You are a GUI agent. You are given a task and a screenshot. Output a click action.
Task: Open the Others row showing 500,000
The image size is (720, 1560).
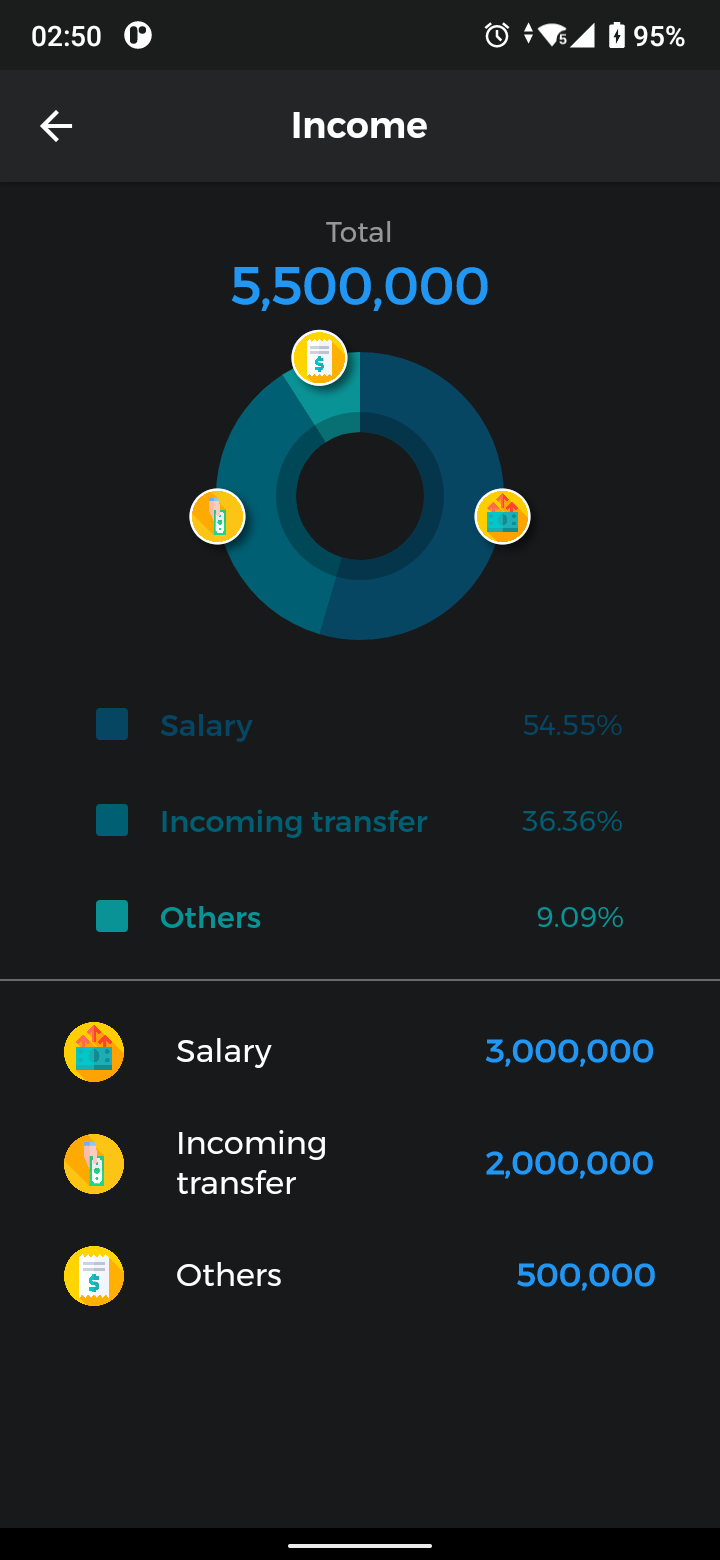point(360,1275)
